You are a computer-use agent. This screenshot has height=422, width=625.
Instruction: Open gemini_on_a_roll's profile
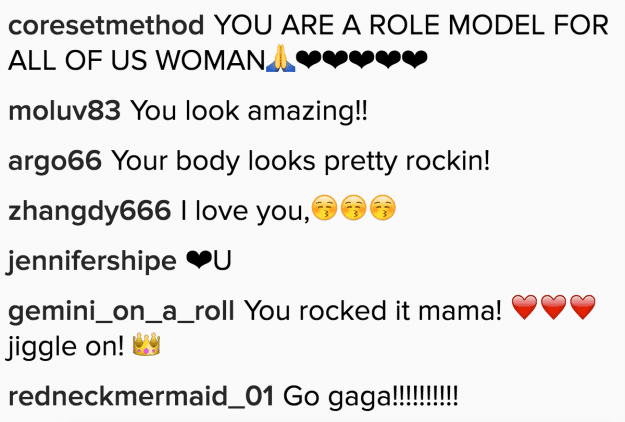pyautogui.click(x=121, y=312)
